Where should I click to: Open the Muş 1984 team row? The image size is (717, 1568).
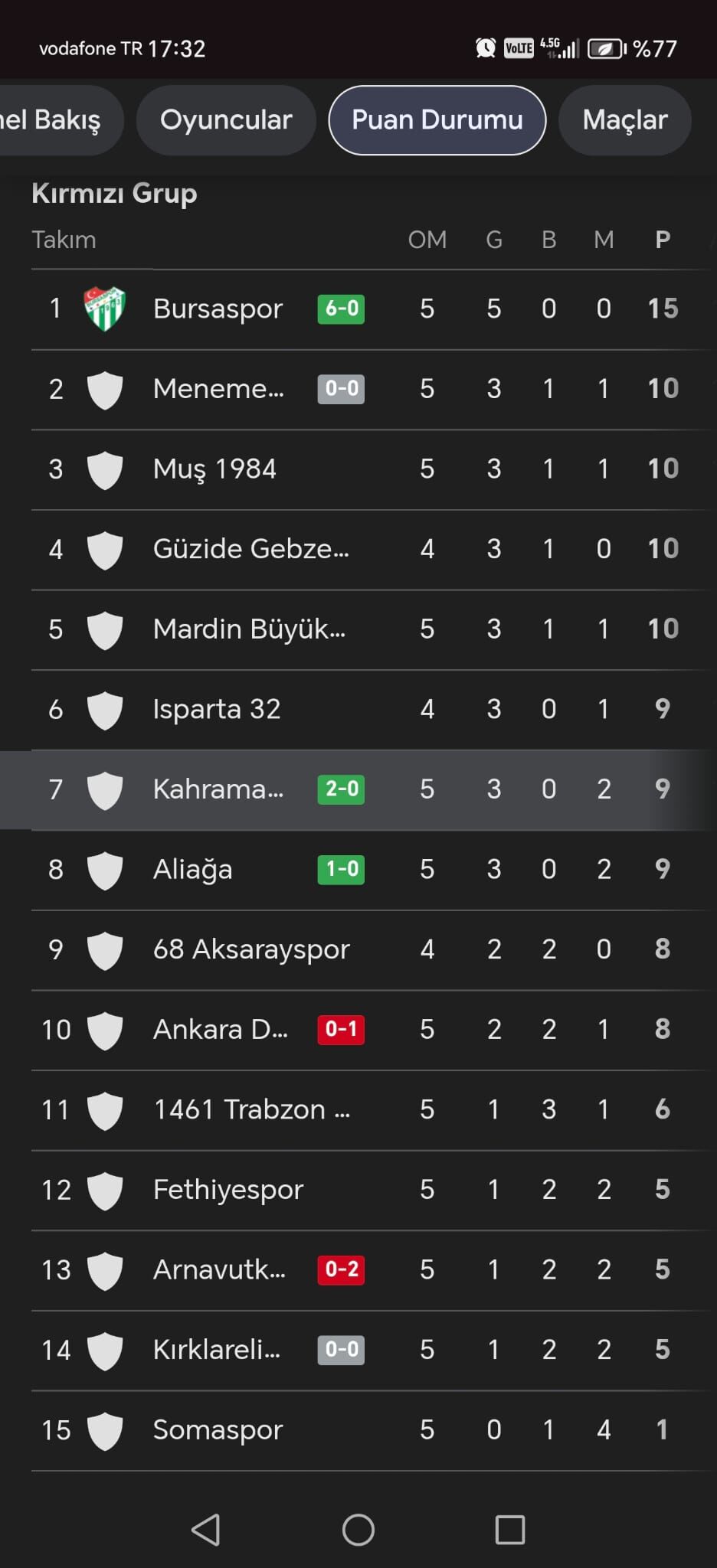coord(214,469)
